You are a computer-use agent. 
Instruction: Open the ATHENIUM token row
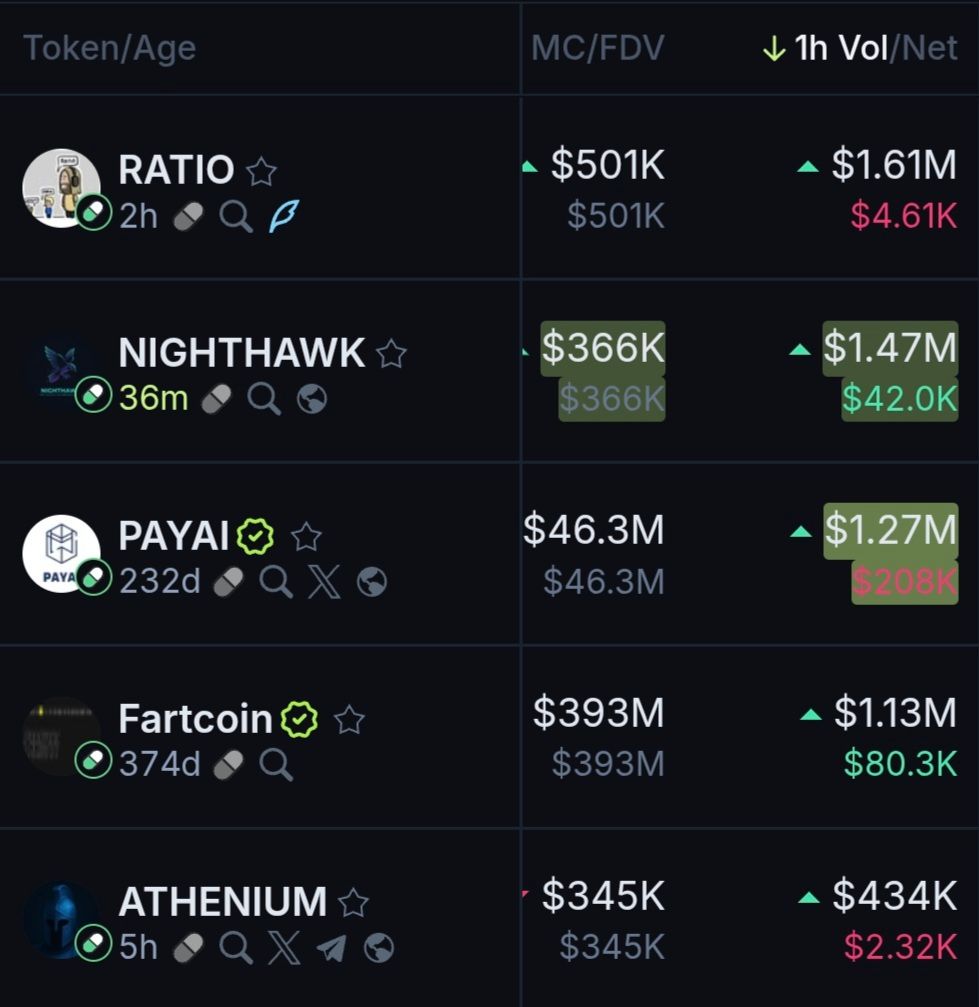click(x=222, y=902)
